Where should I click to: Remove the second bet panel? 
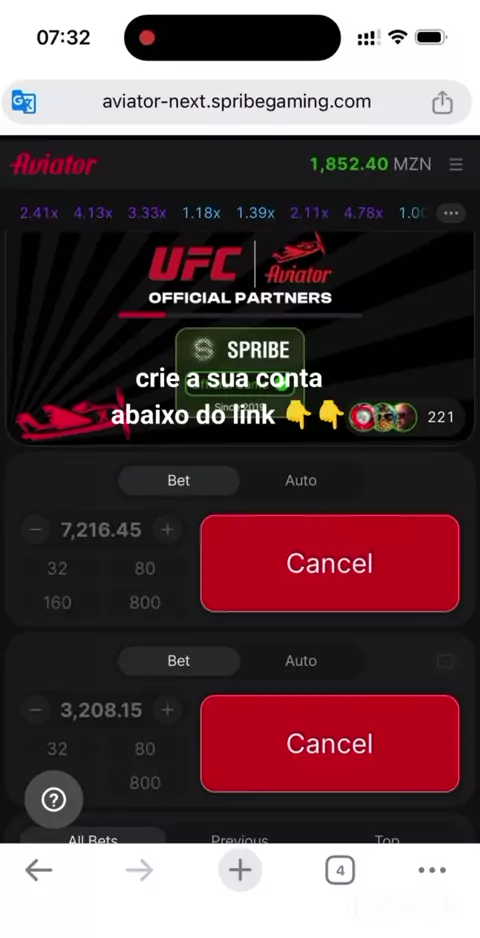tap(445, 661)
